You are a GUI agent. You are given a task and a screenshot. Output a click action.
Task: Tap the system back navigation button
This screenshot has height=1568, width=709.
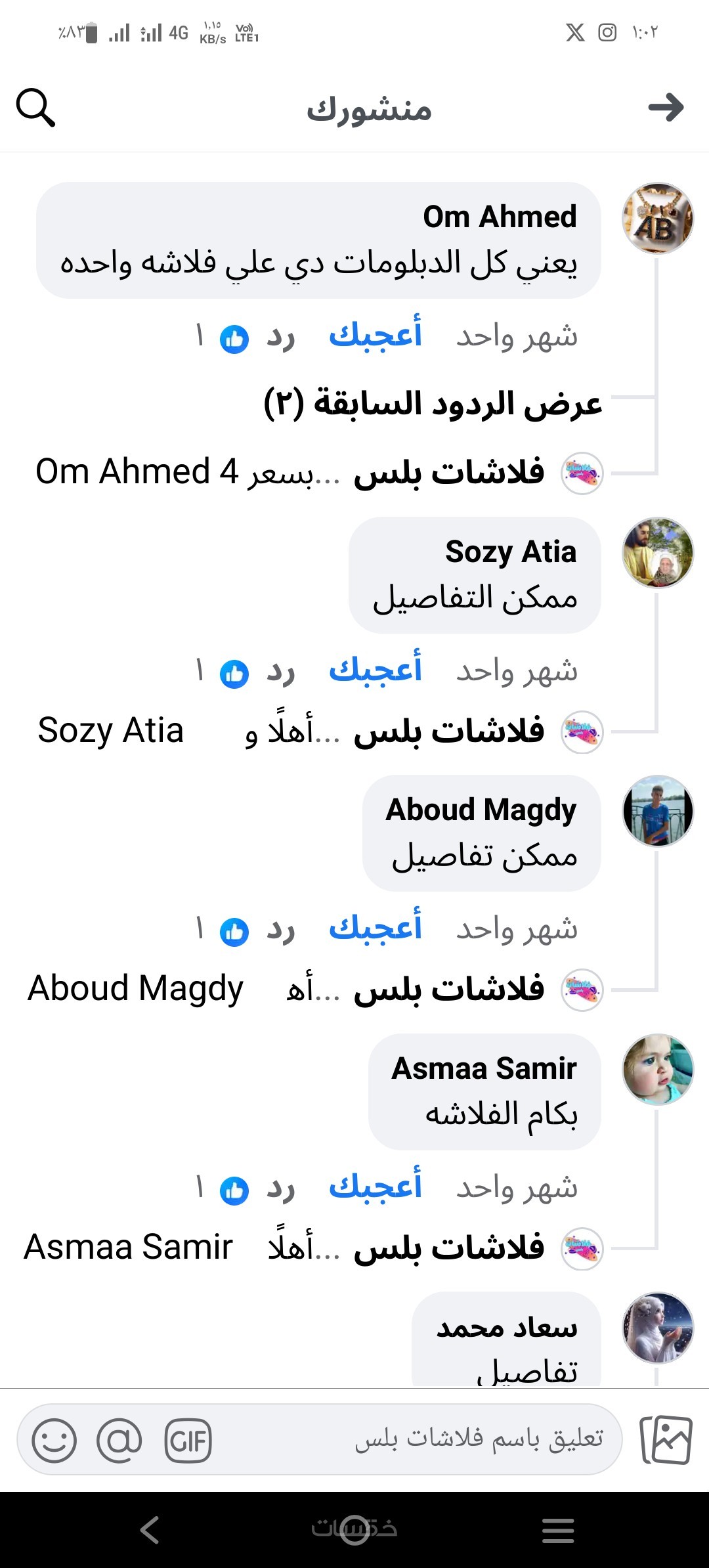[150, 1530]
